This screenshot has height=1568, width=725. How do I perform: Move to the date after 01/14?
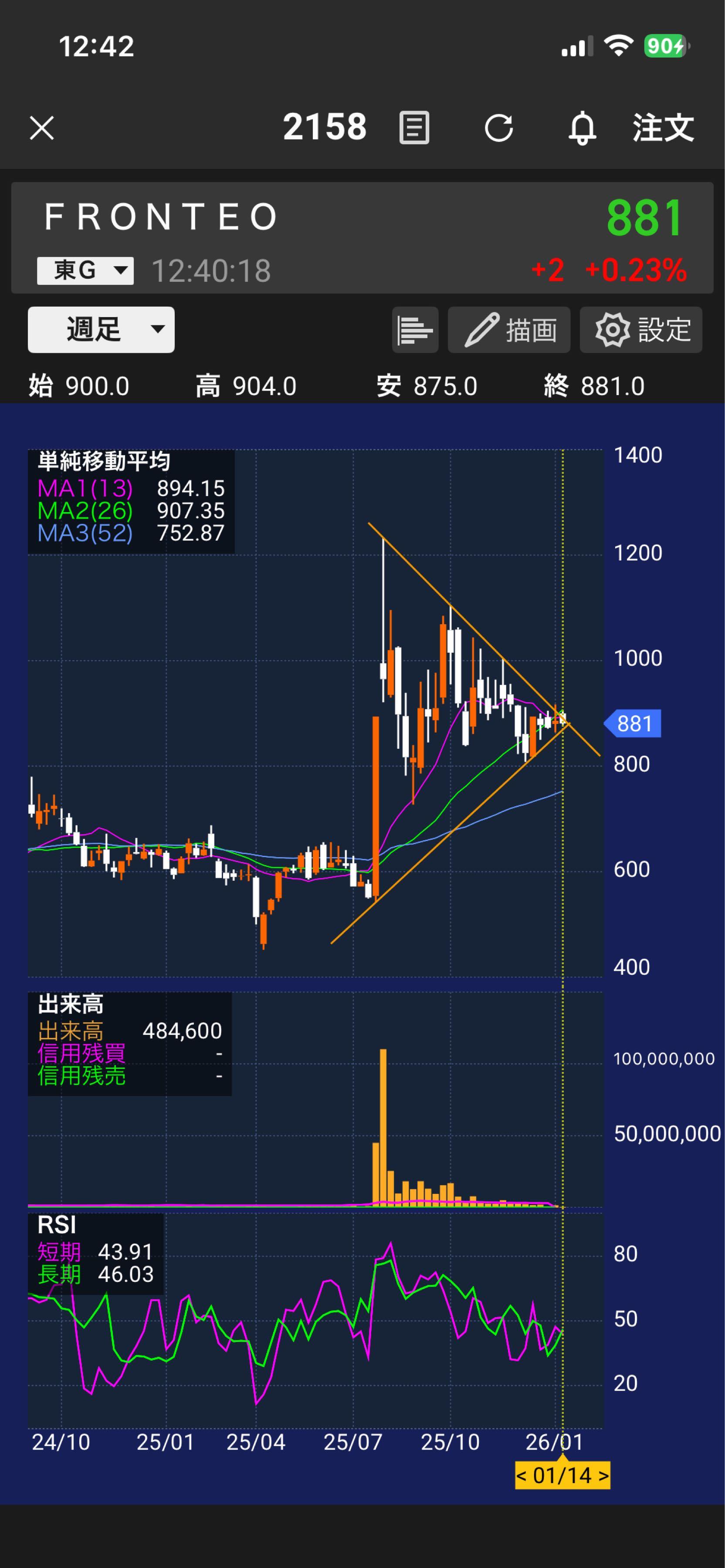point(603,1476)
